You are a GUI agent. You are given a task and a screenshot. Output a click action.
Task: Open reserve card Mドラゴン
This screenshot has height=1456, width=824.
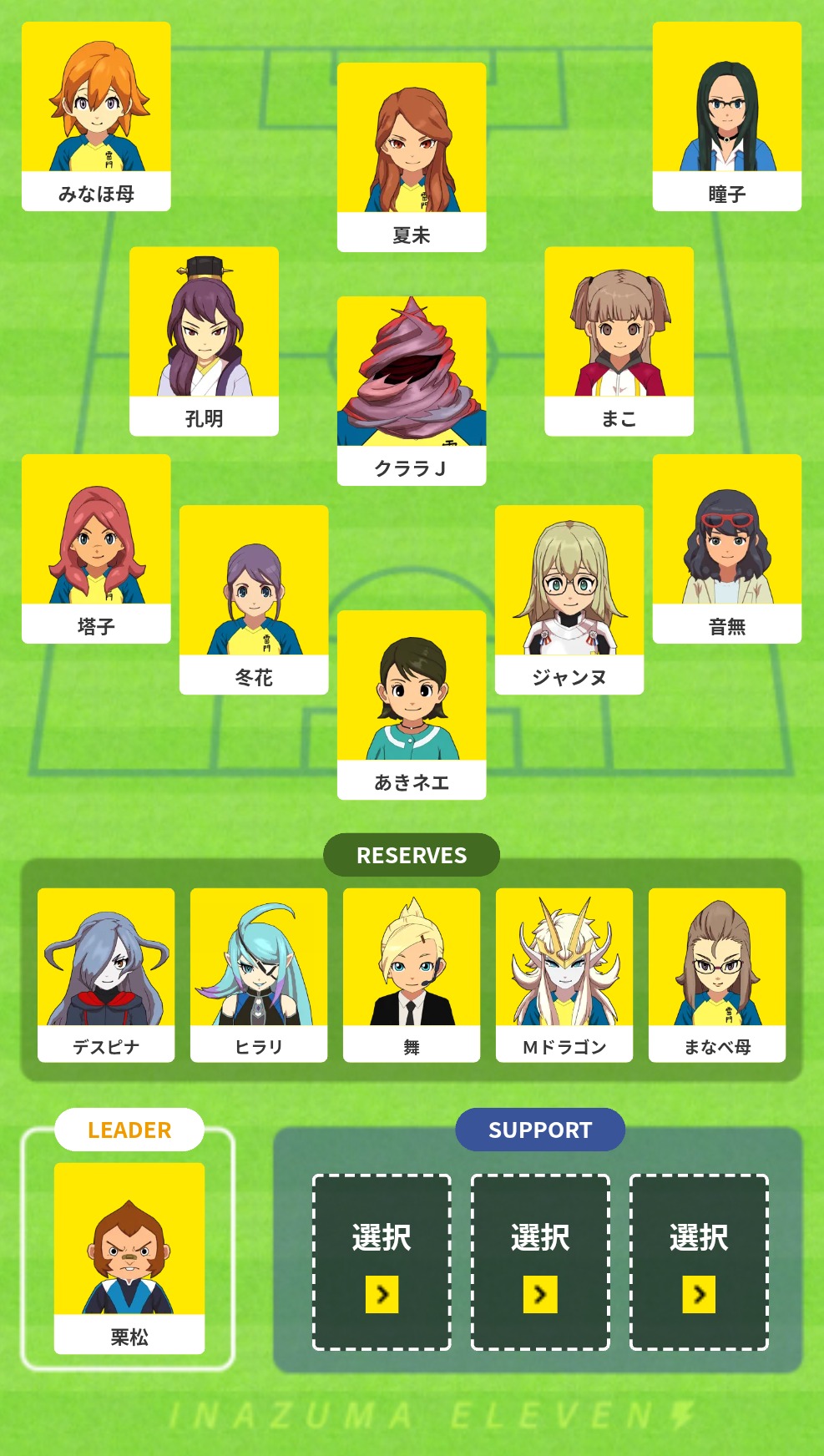point(564,974)
